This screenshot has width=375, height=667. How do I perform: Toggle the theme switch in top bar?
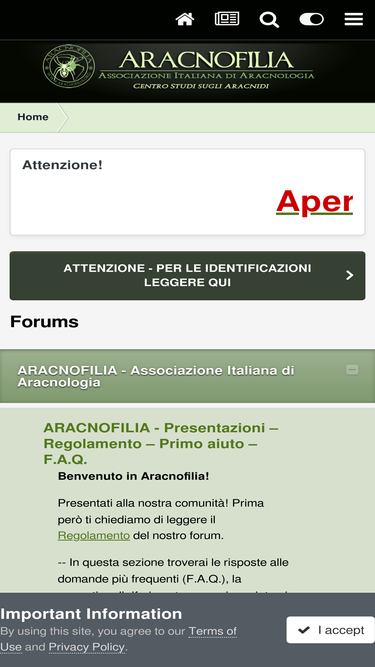[311, 19]
